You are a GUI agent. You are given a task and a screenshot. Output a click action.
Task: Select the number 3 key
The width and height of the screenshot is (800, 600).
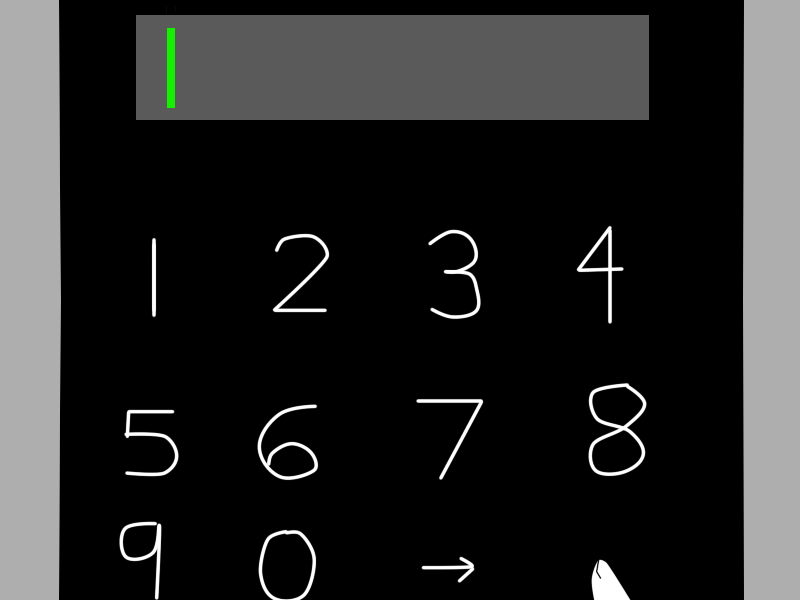tap(456, 275)
